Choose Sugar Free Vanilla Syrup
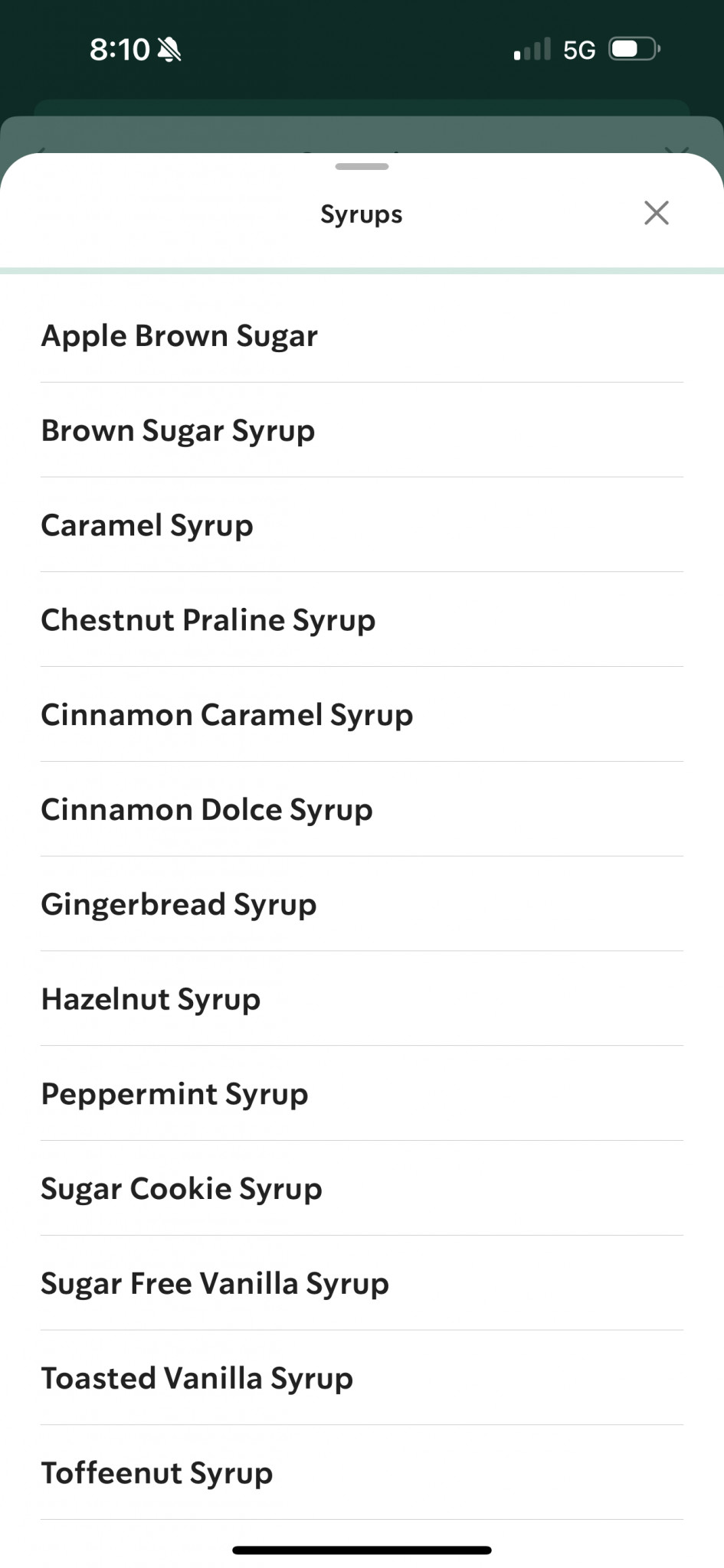The image size is (724, 1568). (362, 1283)
